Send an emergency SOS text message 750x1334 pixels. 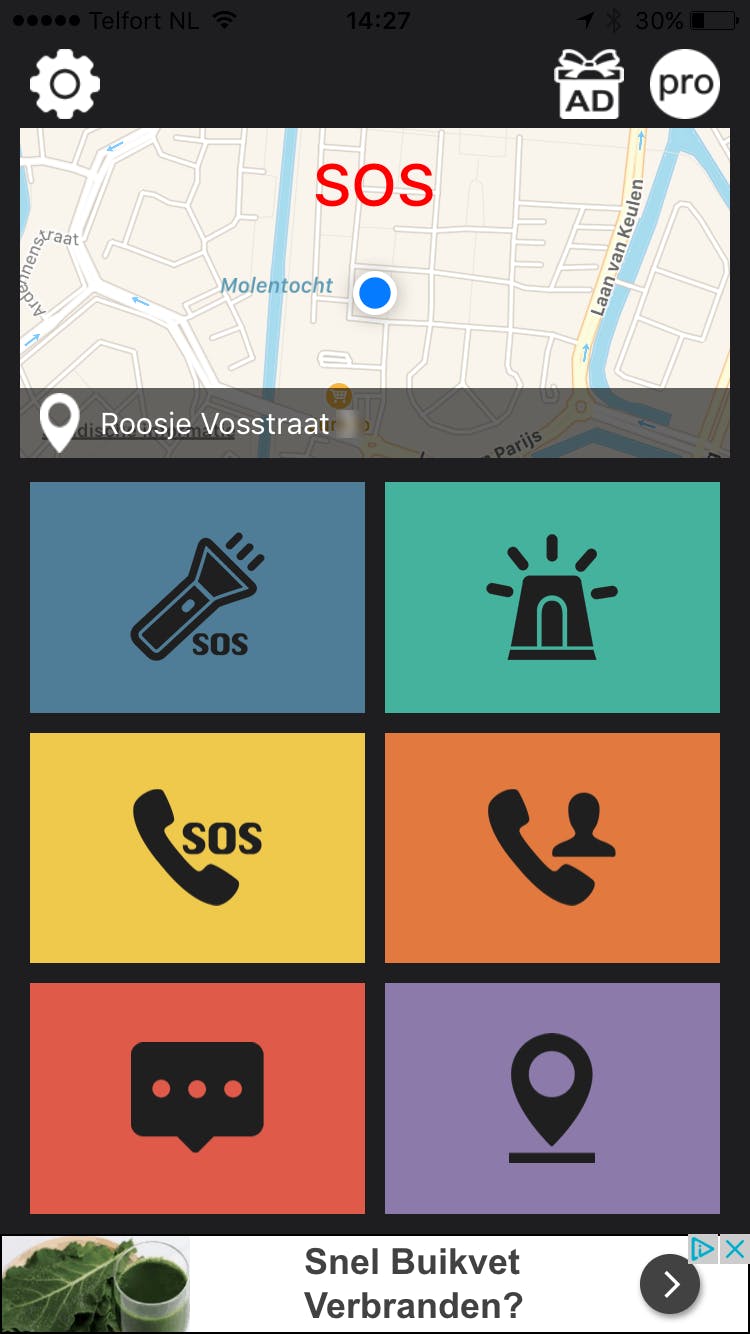196,1097
